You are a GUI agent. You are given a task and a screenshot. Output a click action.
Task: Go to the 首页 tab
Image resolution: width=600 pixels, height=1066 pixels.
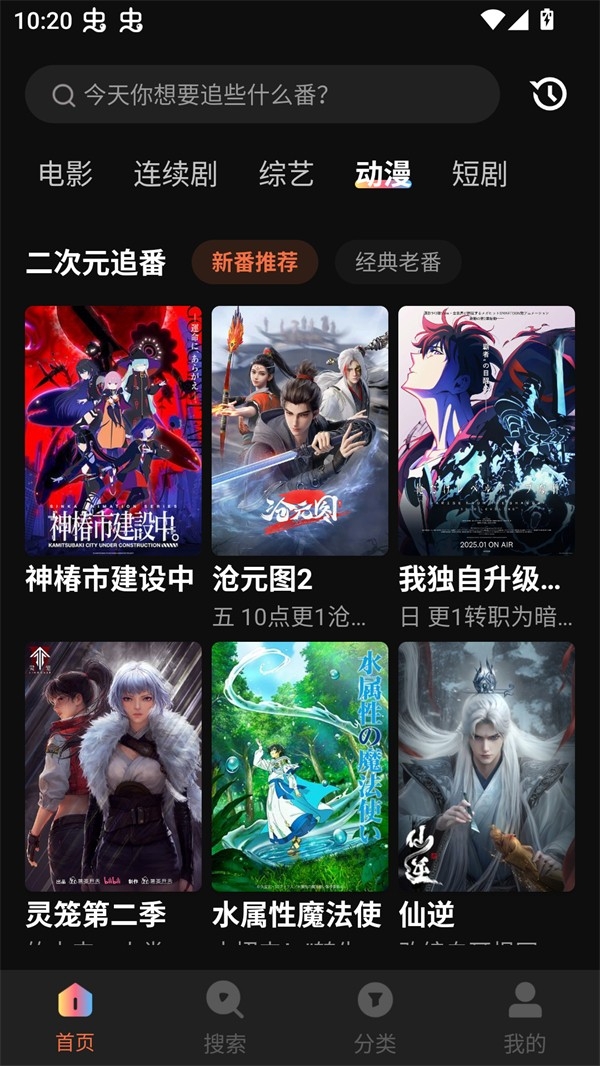pos(75,1017)
